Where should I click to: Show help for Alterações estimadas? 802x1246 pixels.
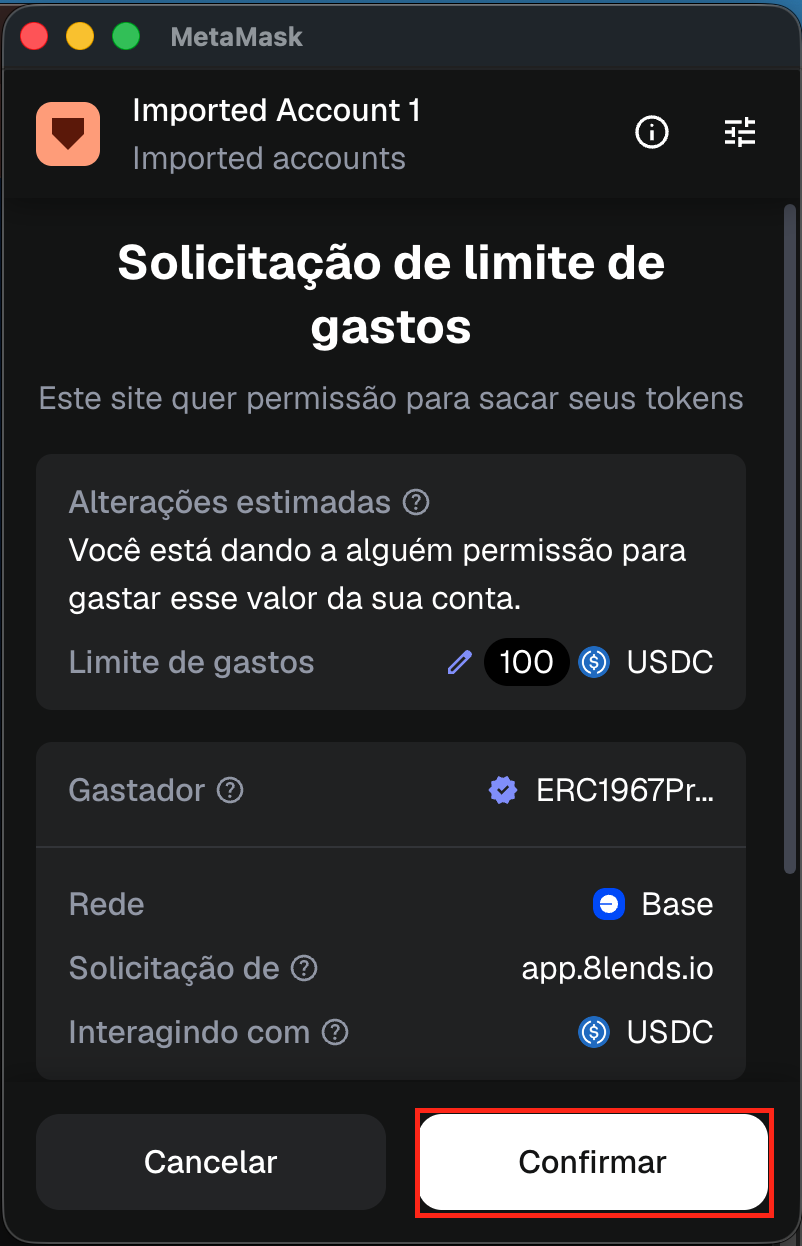point(416,502)
